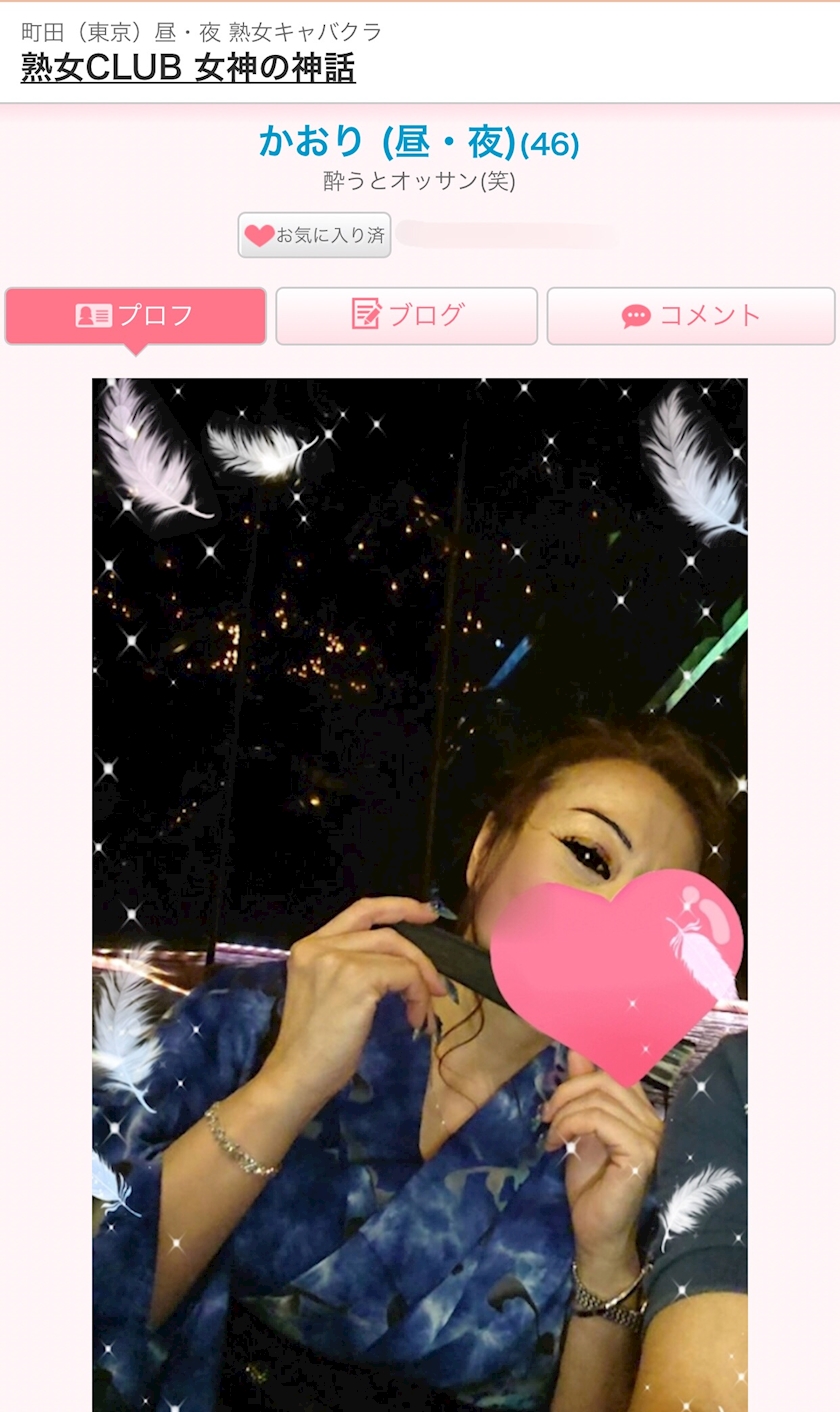The width and height of the screenshot is (840, 1412).
Task: Open the コメント tab
Action: [691, 316]
